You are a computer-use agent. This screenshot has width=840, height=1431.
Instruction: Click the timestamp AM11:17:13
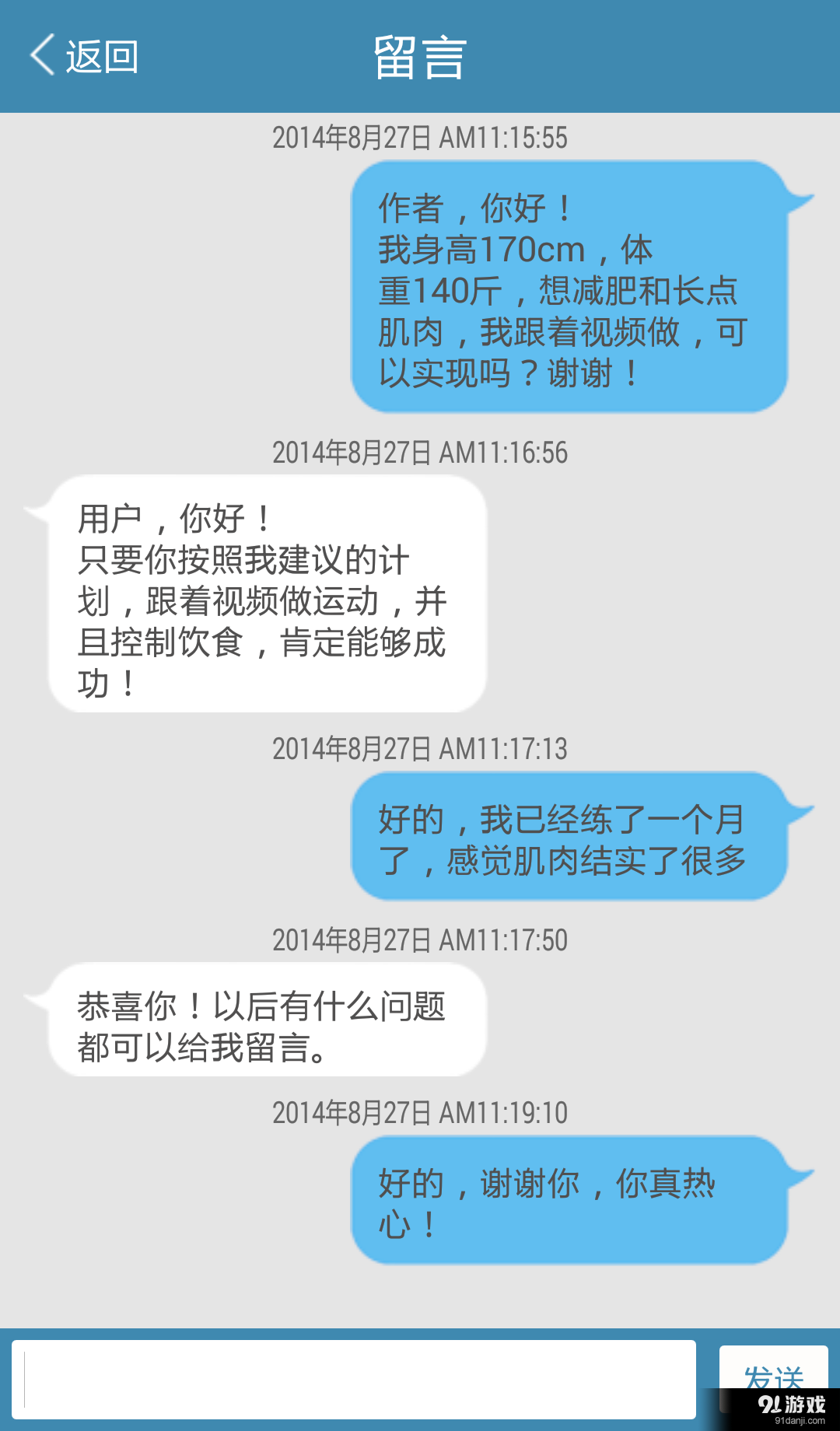[x=420, y=750]
